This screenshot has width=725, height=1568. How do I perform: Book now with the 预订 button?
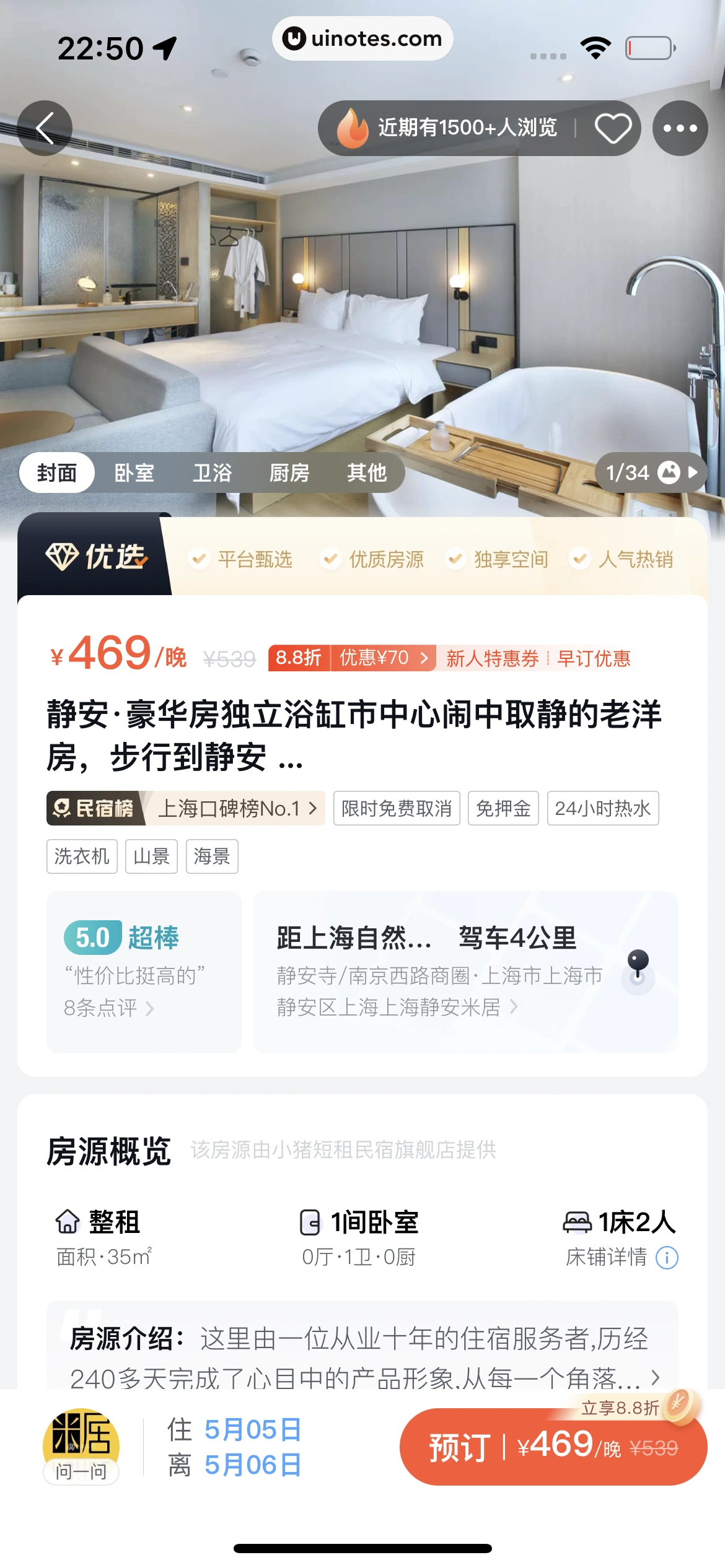click(x=553, y=1447)
